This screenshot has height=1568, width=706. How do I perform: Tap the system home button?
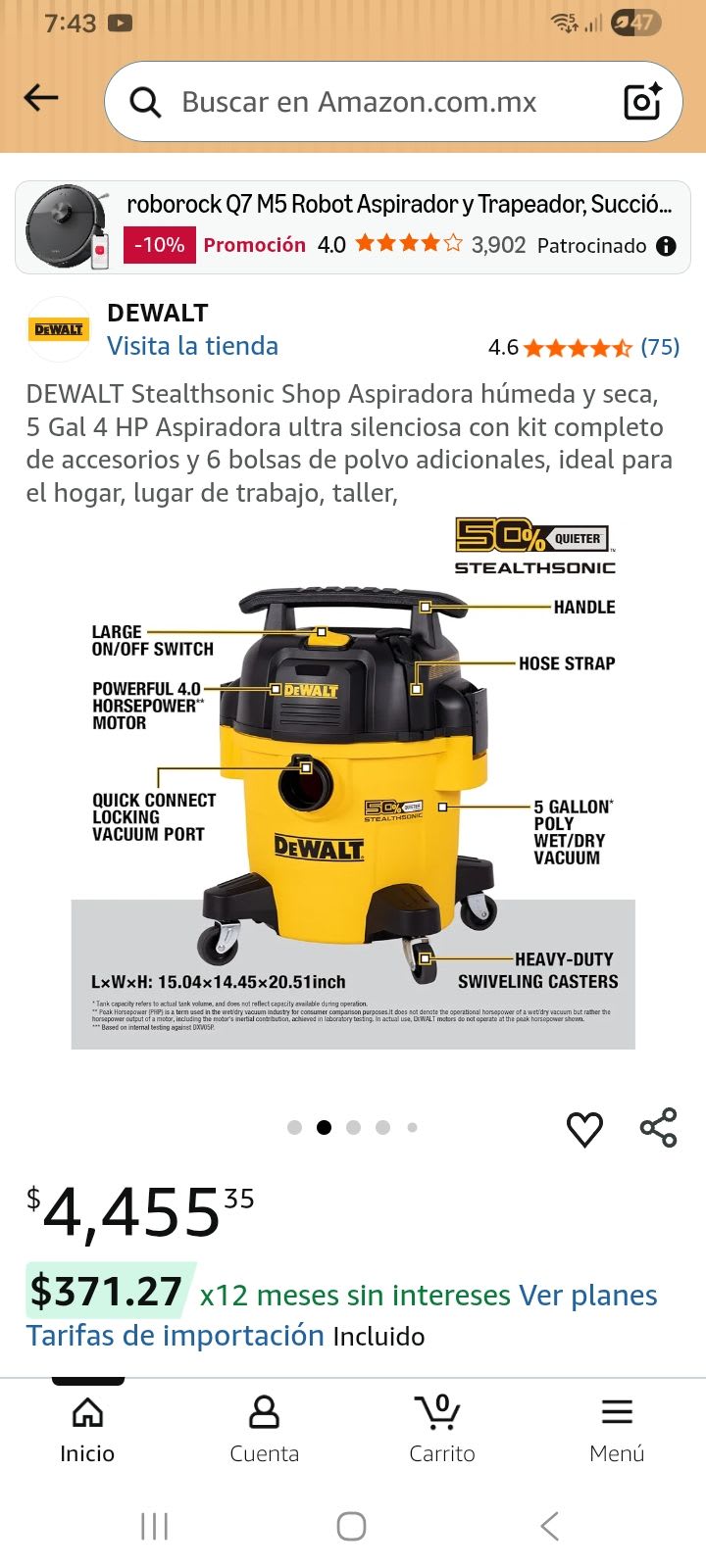[351, 1526]
